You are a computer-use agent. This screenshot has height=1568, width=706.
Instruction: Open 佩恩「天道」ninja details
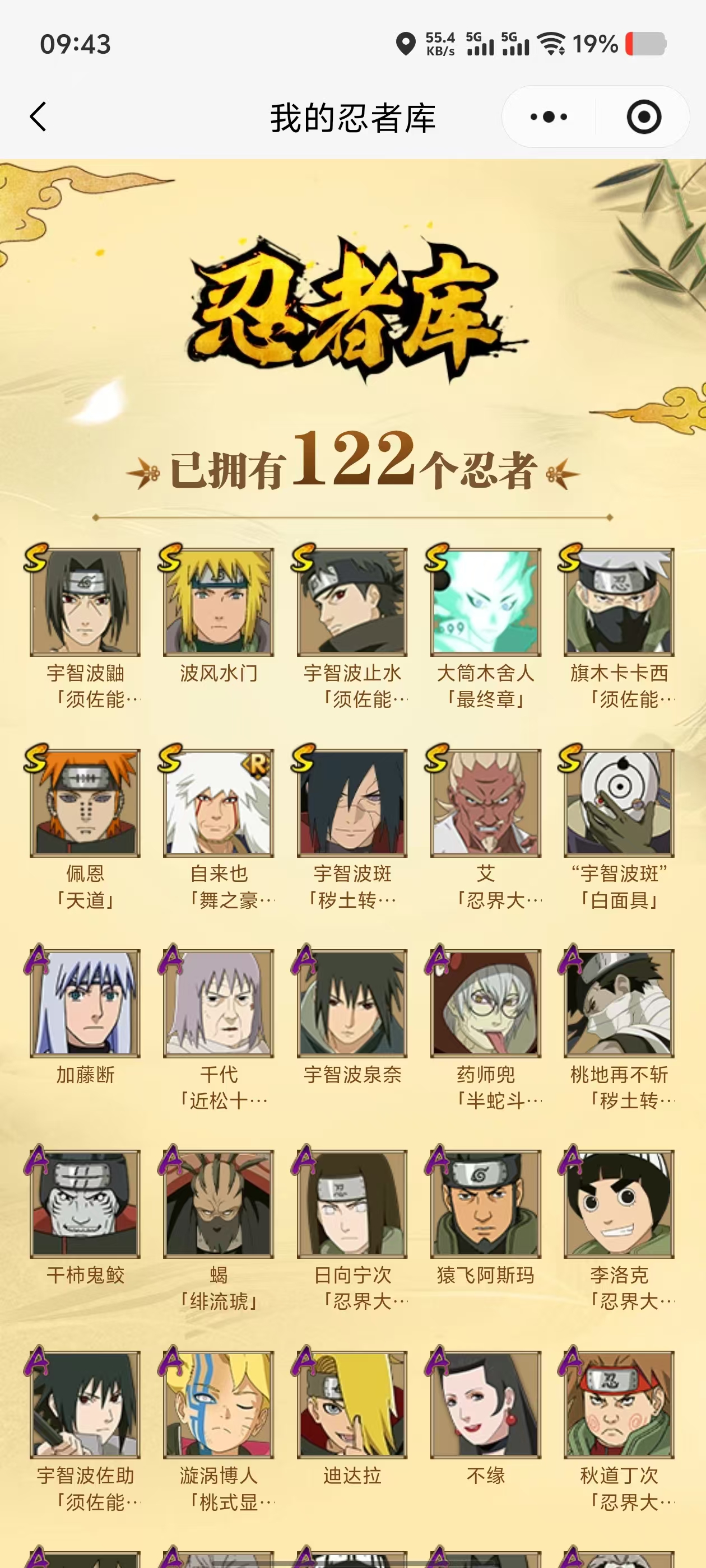(85, 802)
